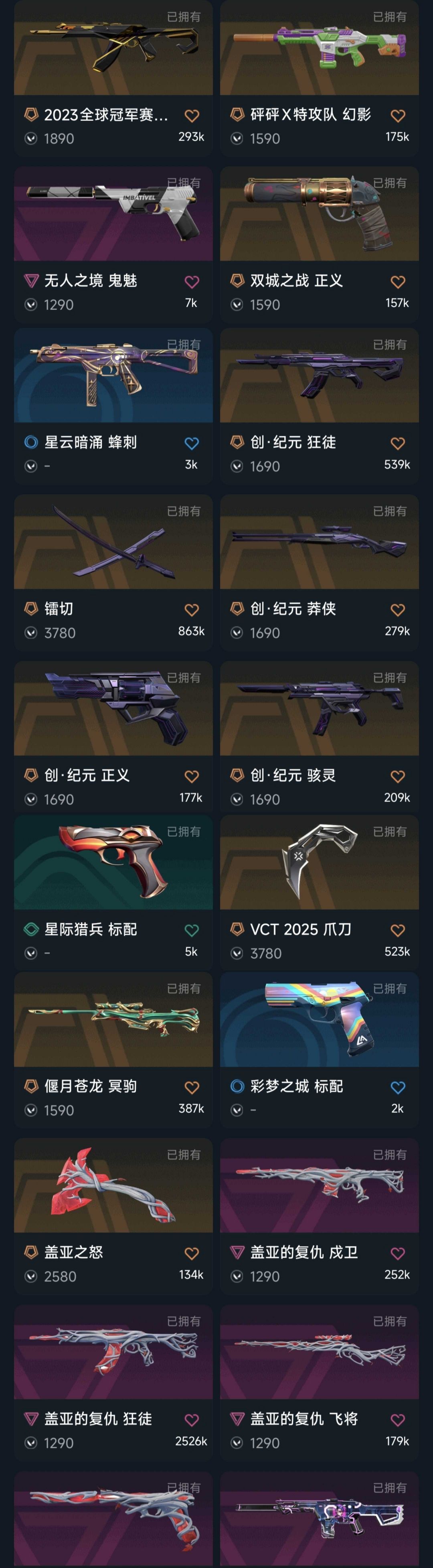This screenshot has height=1568, width=433.
Task: Like the 砰砰X特攻队 幻影 skin
Action: 398,116
